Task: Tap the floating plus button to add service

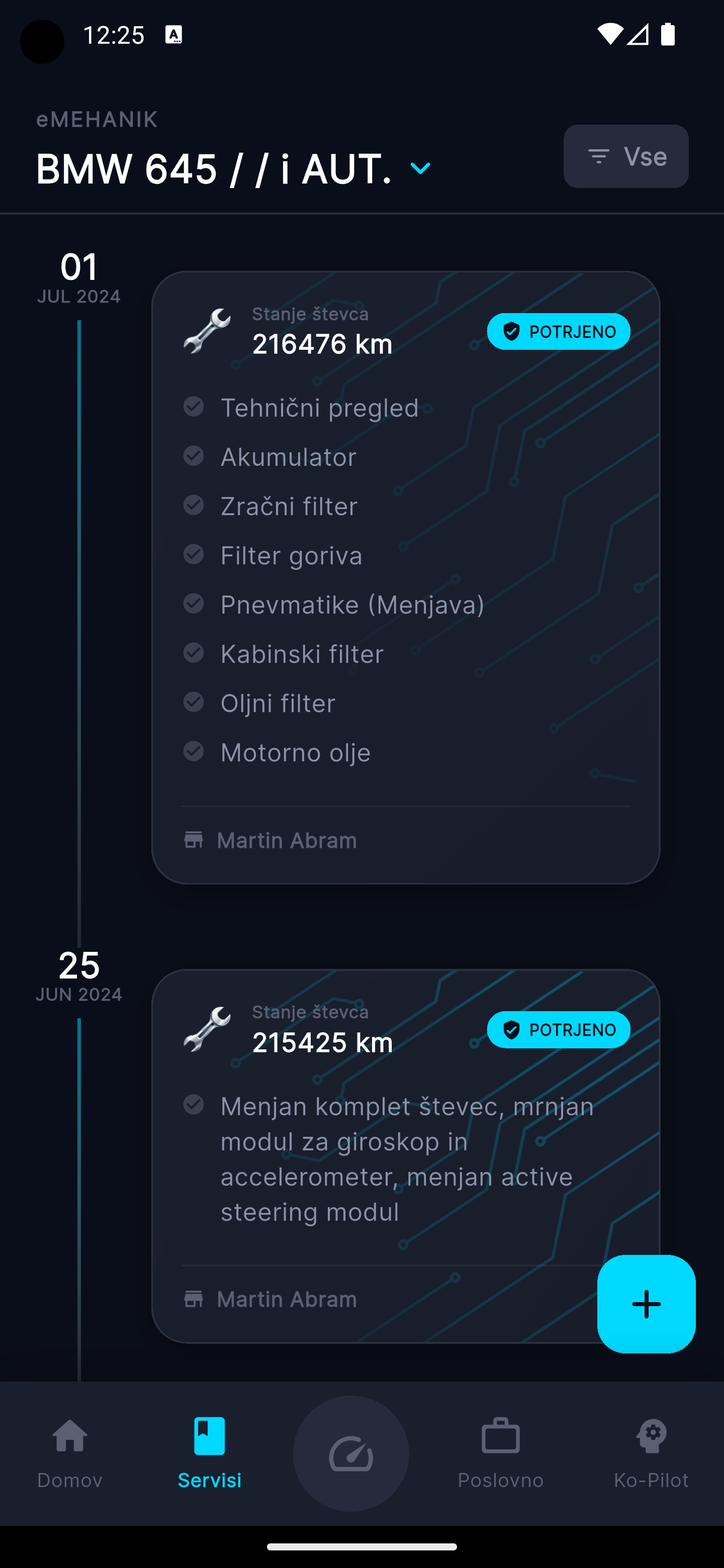Action: click(646, 1303)
